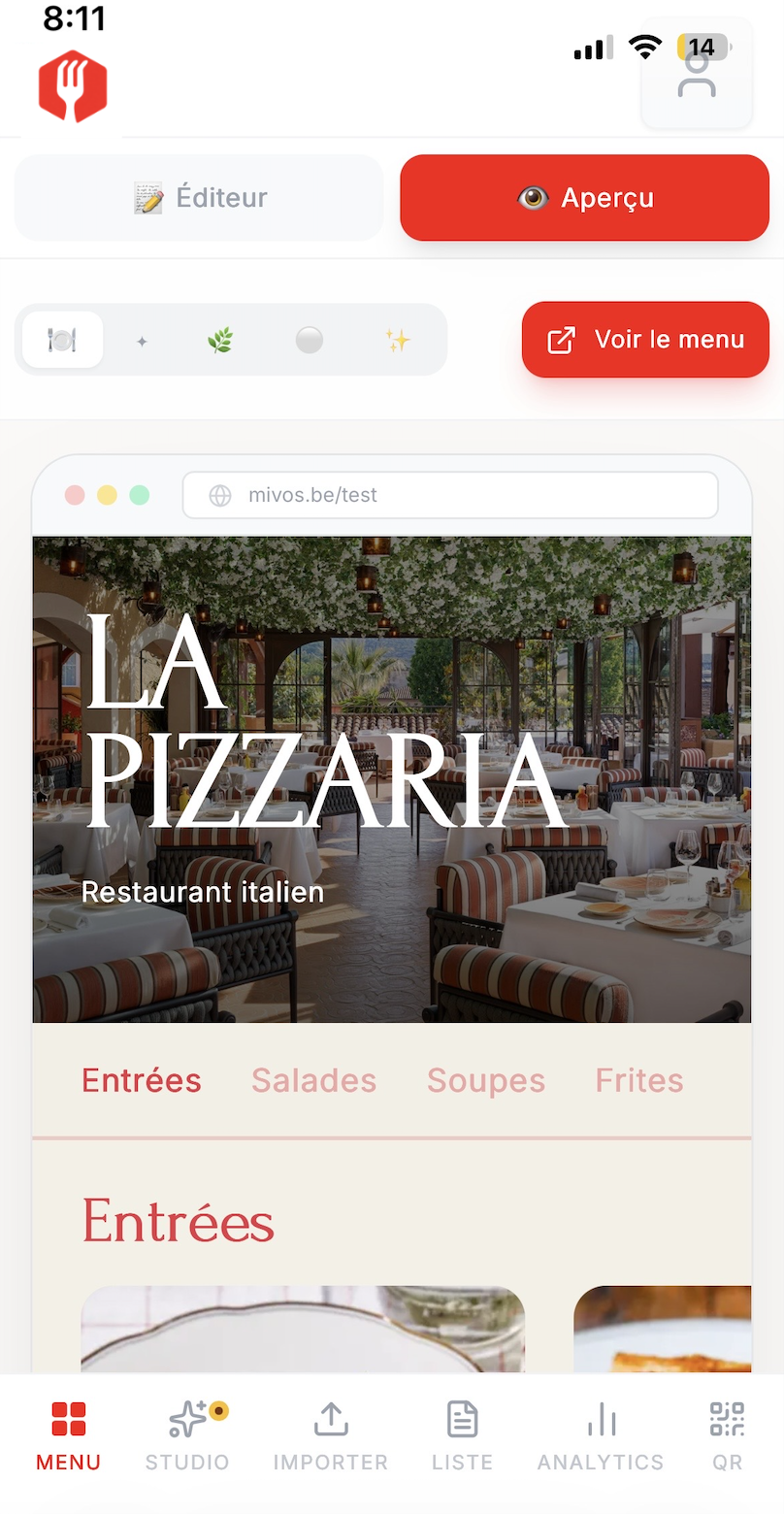The image size is (784, 1514).
Task: Open the user profile icon
Action: (697, 76)
